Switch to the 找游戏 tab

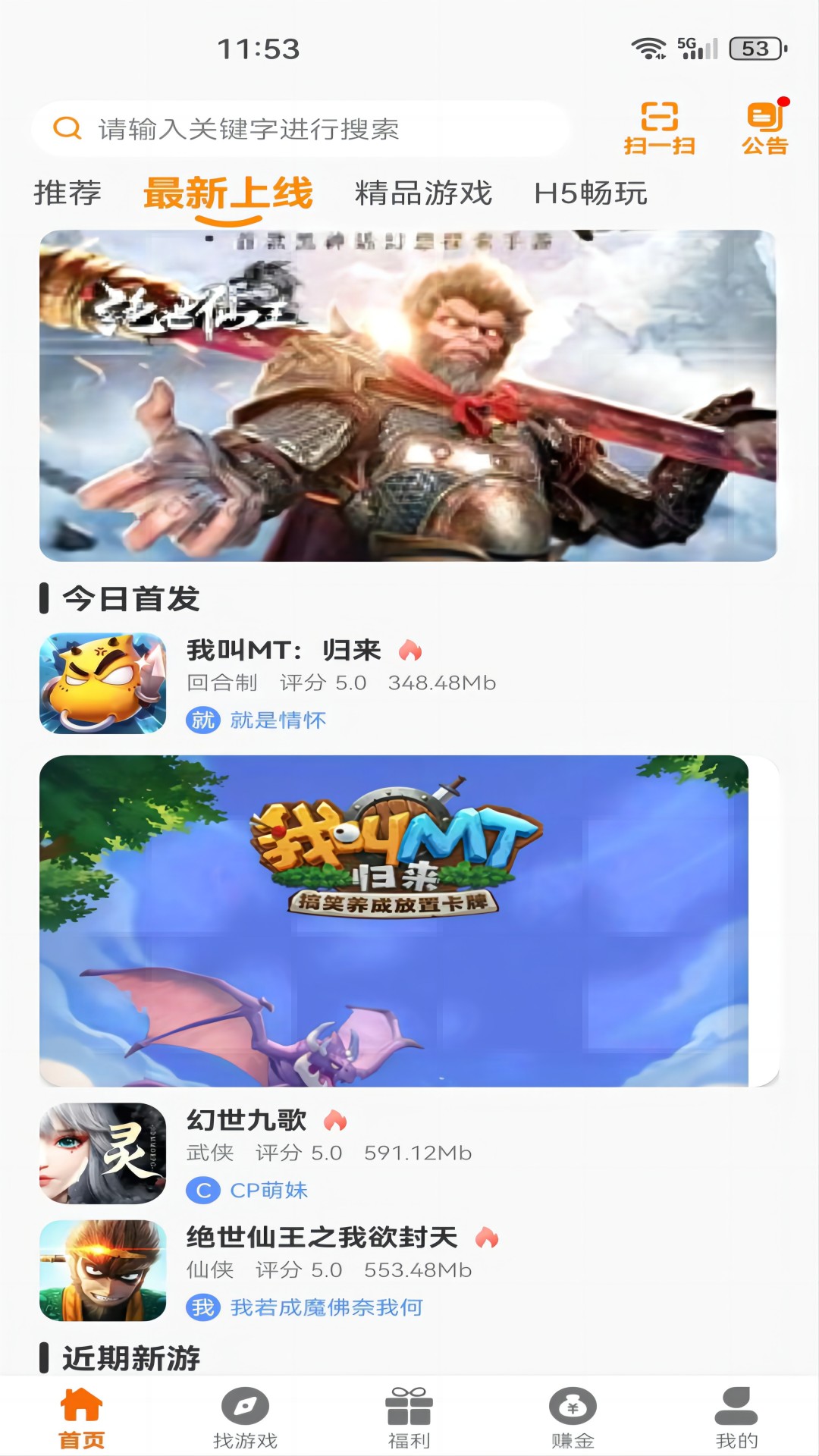[245, 1417]
